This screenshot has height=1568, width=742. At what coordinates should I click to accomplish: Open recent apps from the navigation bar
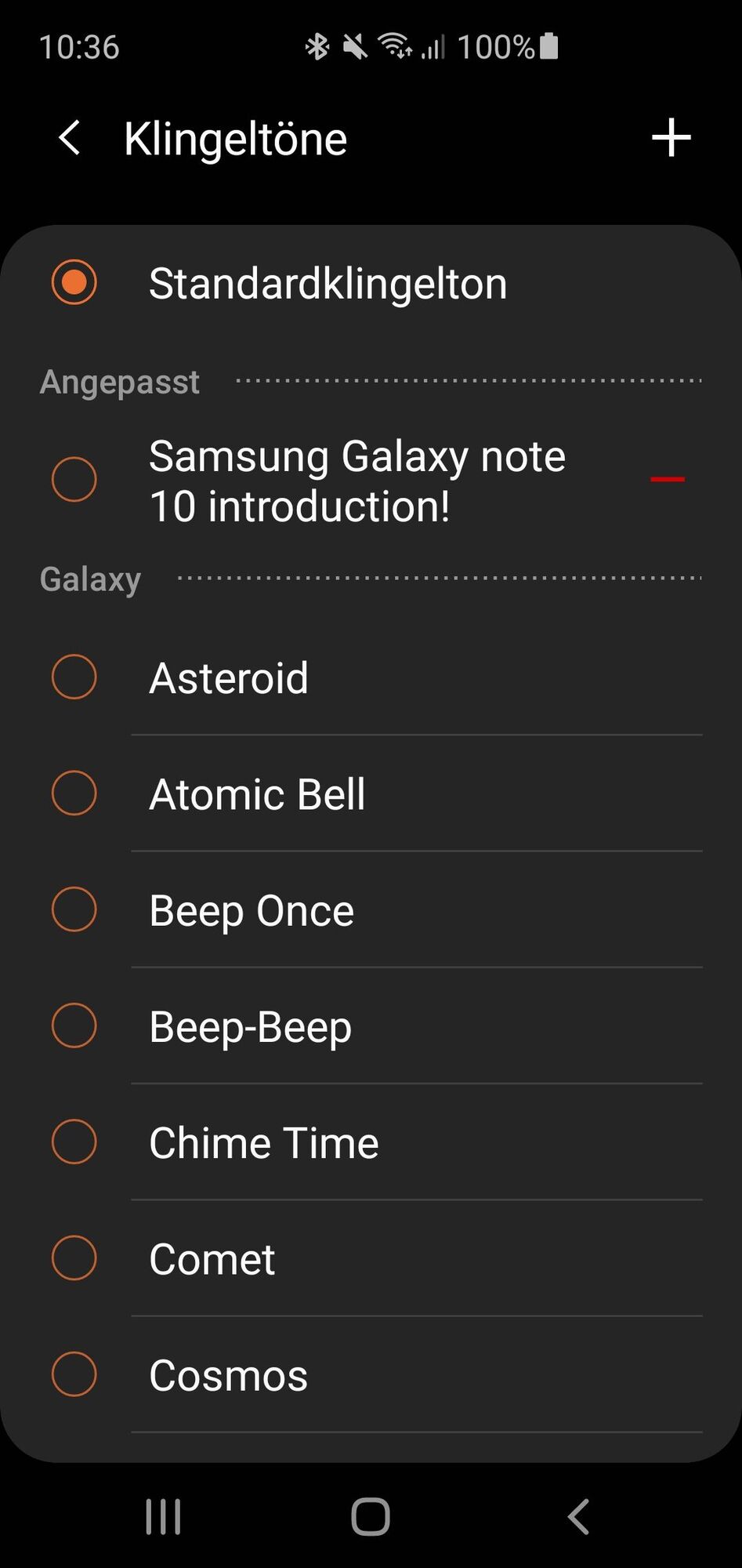(164, 1516)
